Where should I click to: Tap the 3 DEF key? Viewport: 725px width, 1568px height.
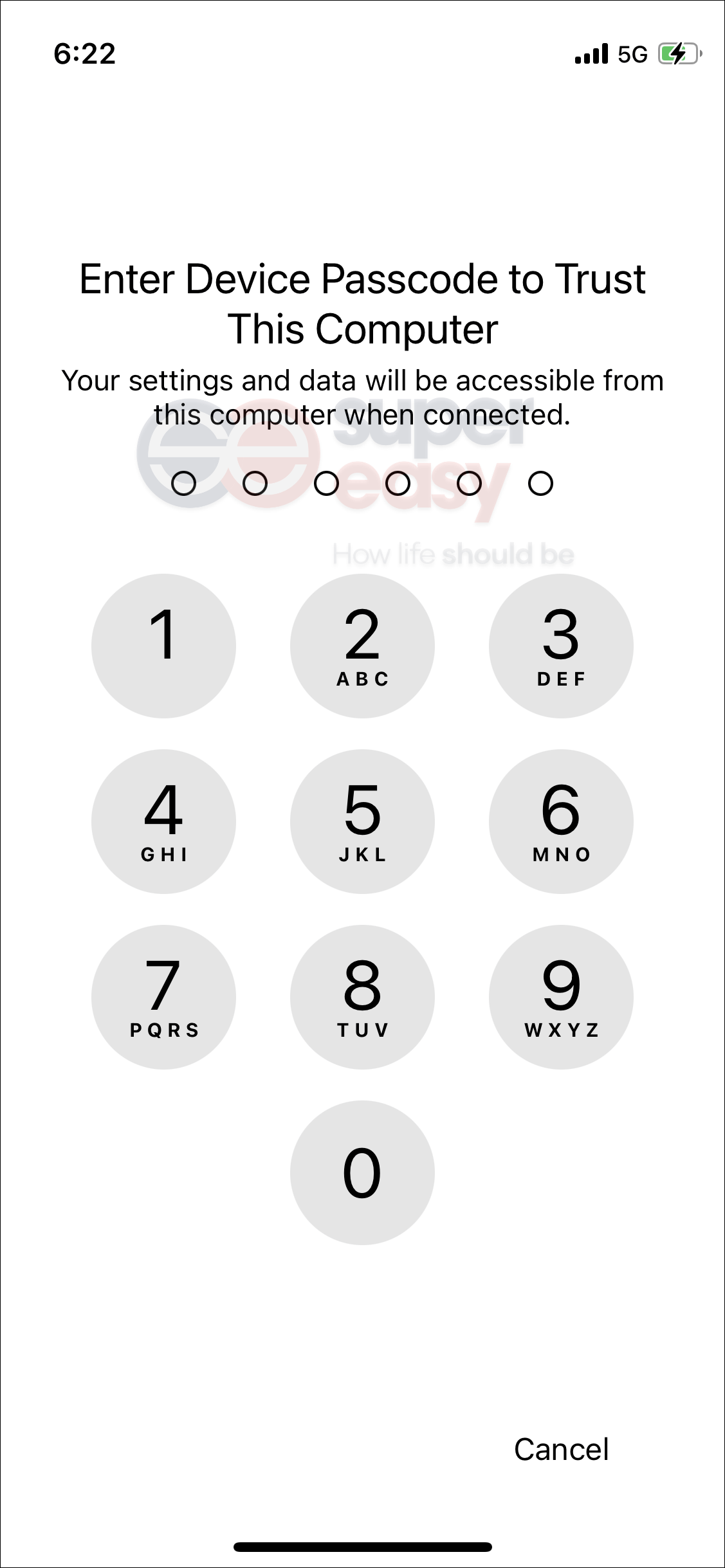click(561, 645)
